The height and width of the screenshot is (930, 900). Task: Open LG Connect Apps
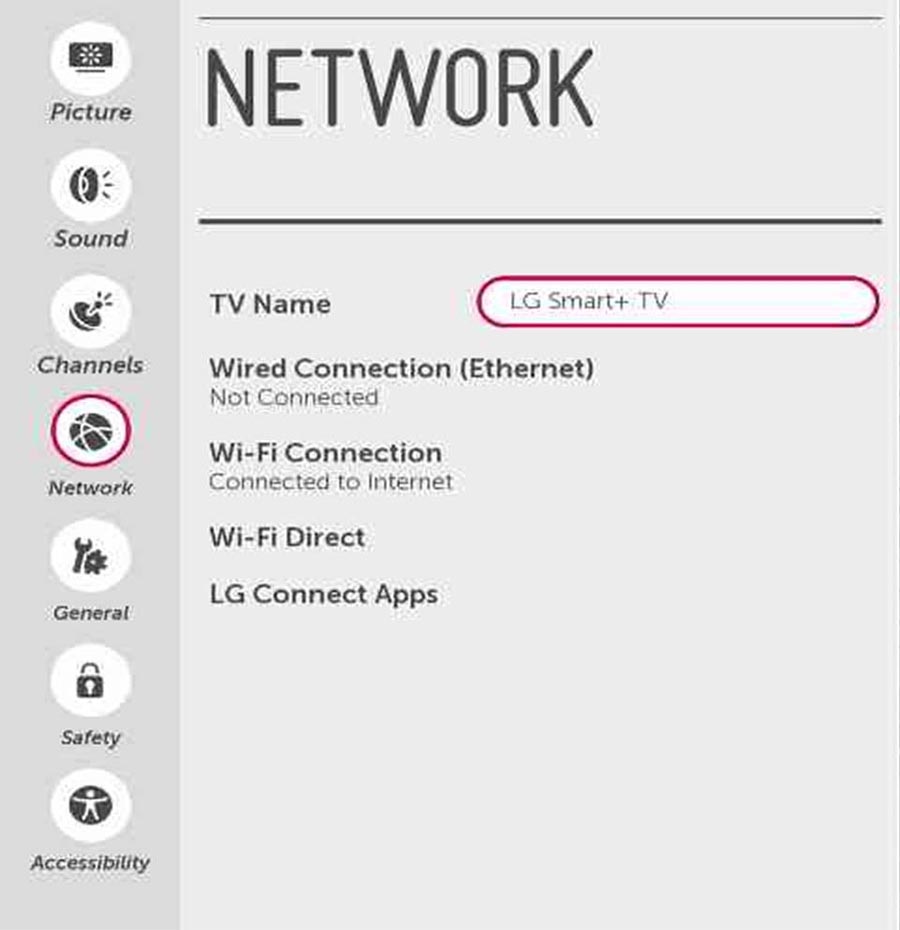[323, 594]
